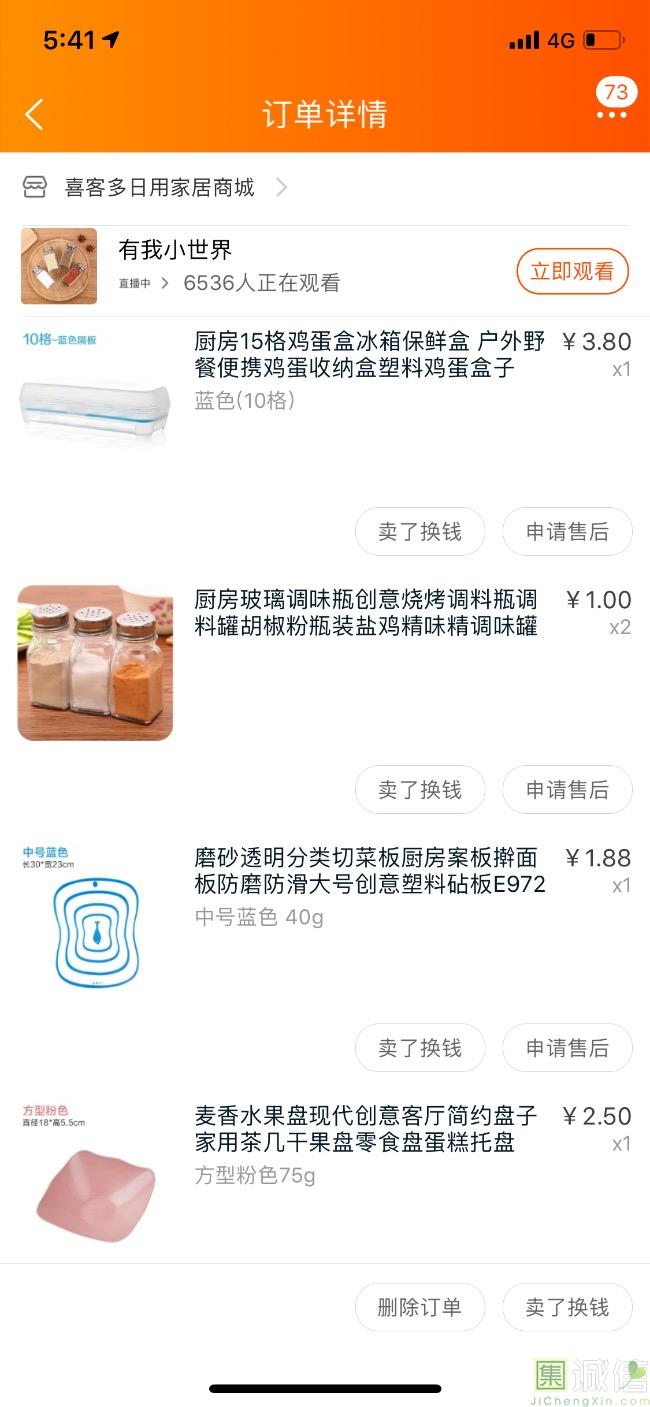Screen dimensions: 650x1407
Task: Request 申请售后 for the 鸡蛋盒 item
Action: [567, 532]
